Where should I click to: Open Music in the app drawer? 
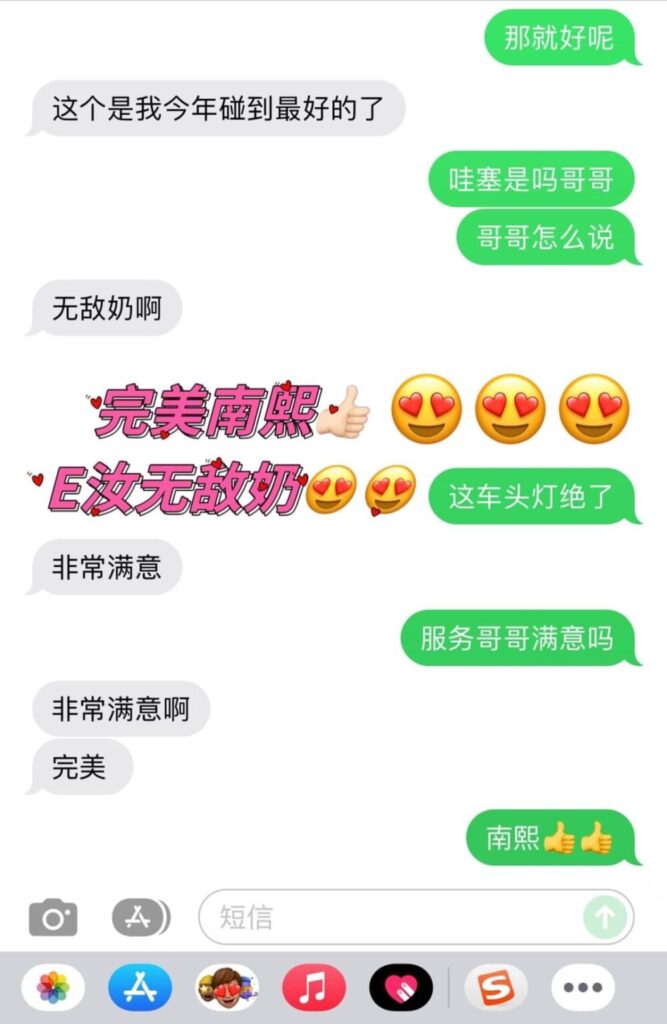coord(314,988)
